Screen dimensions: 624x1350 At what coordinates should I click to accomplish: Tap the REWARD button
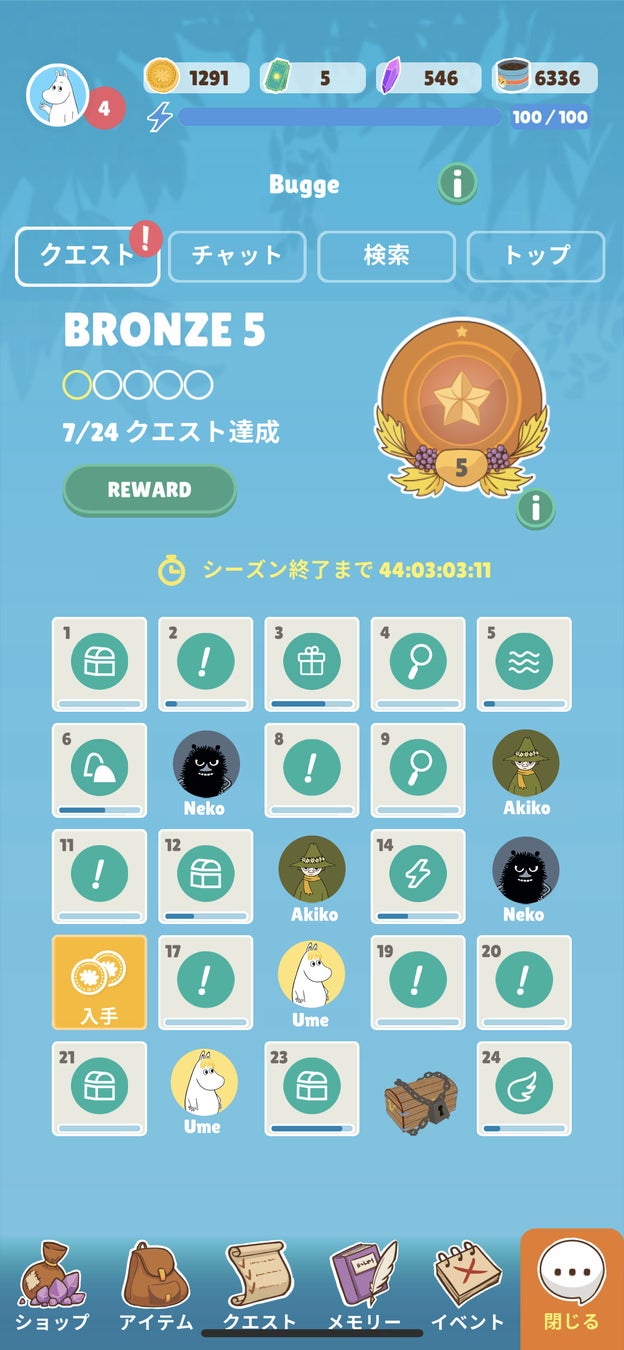click(149, 490)
